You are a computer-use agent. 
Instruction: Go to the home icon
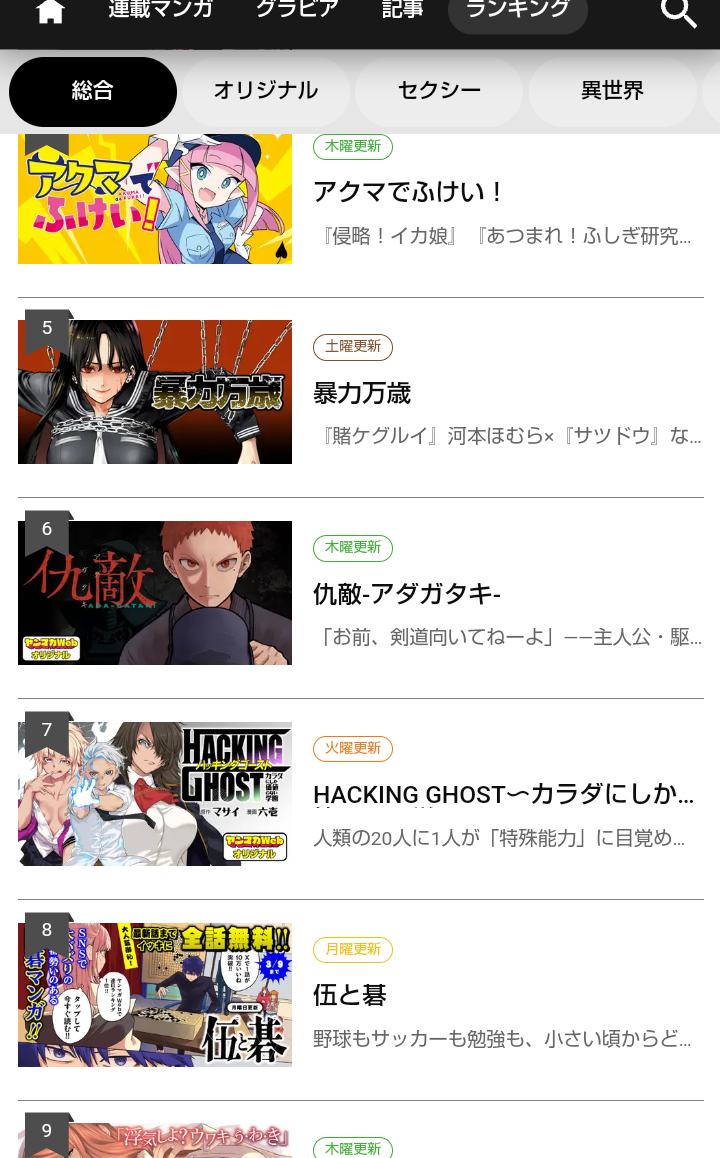(x=50, y=12)
